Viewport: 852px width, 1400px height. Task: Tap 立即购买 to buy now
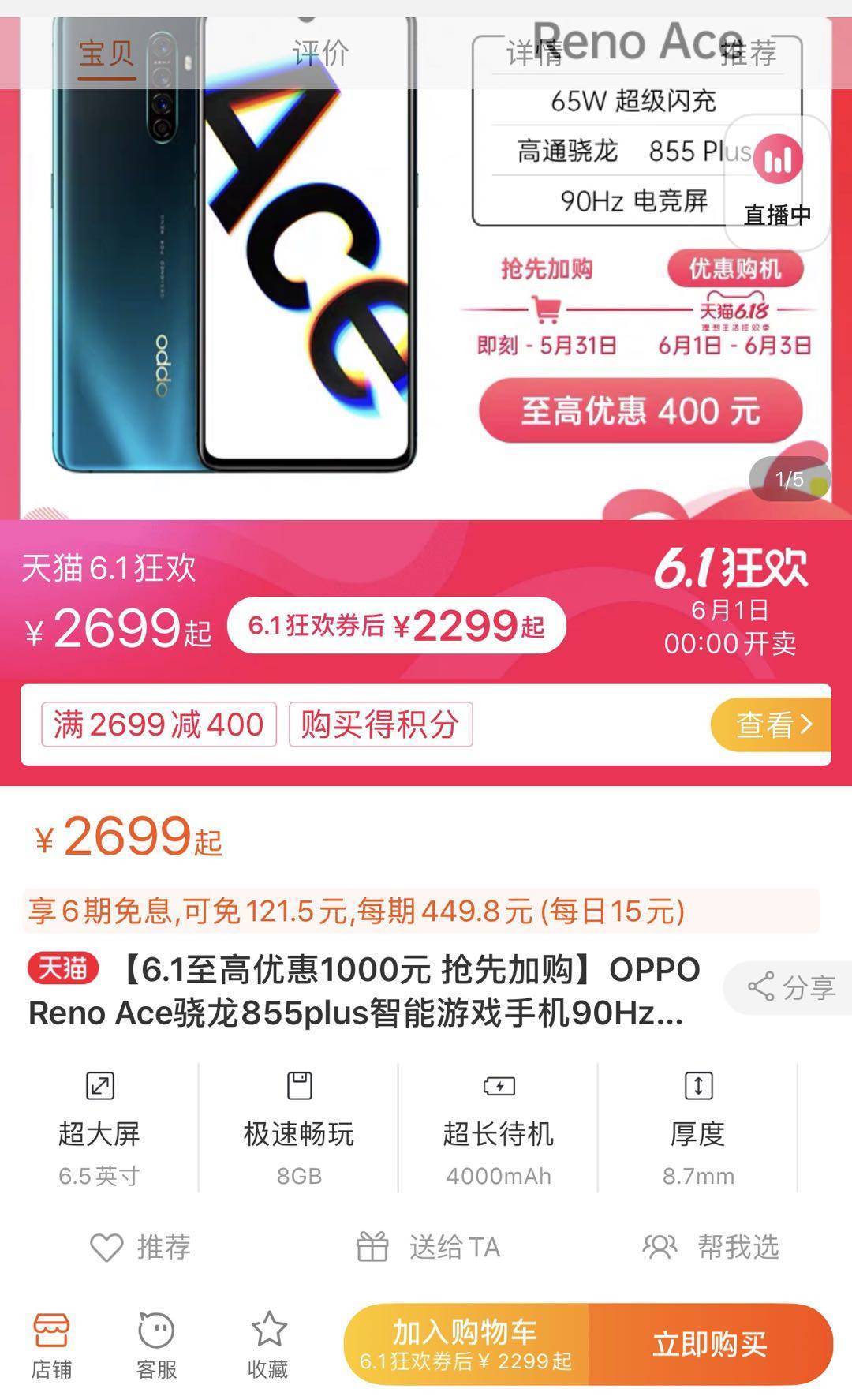click(x=709, y=1344)
